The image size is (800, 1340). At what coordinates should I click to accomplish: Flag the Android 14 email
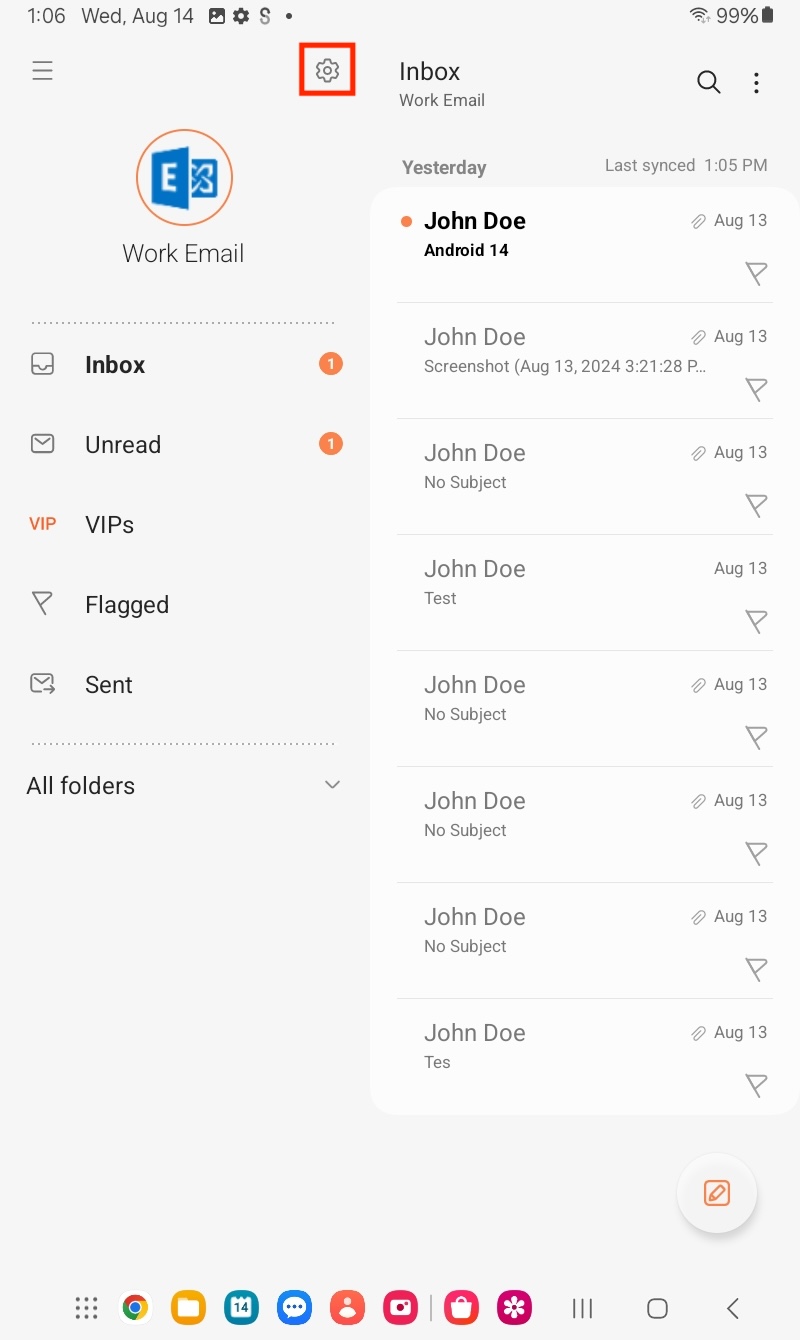point(757,273)
